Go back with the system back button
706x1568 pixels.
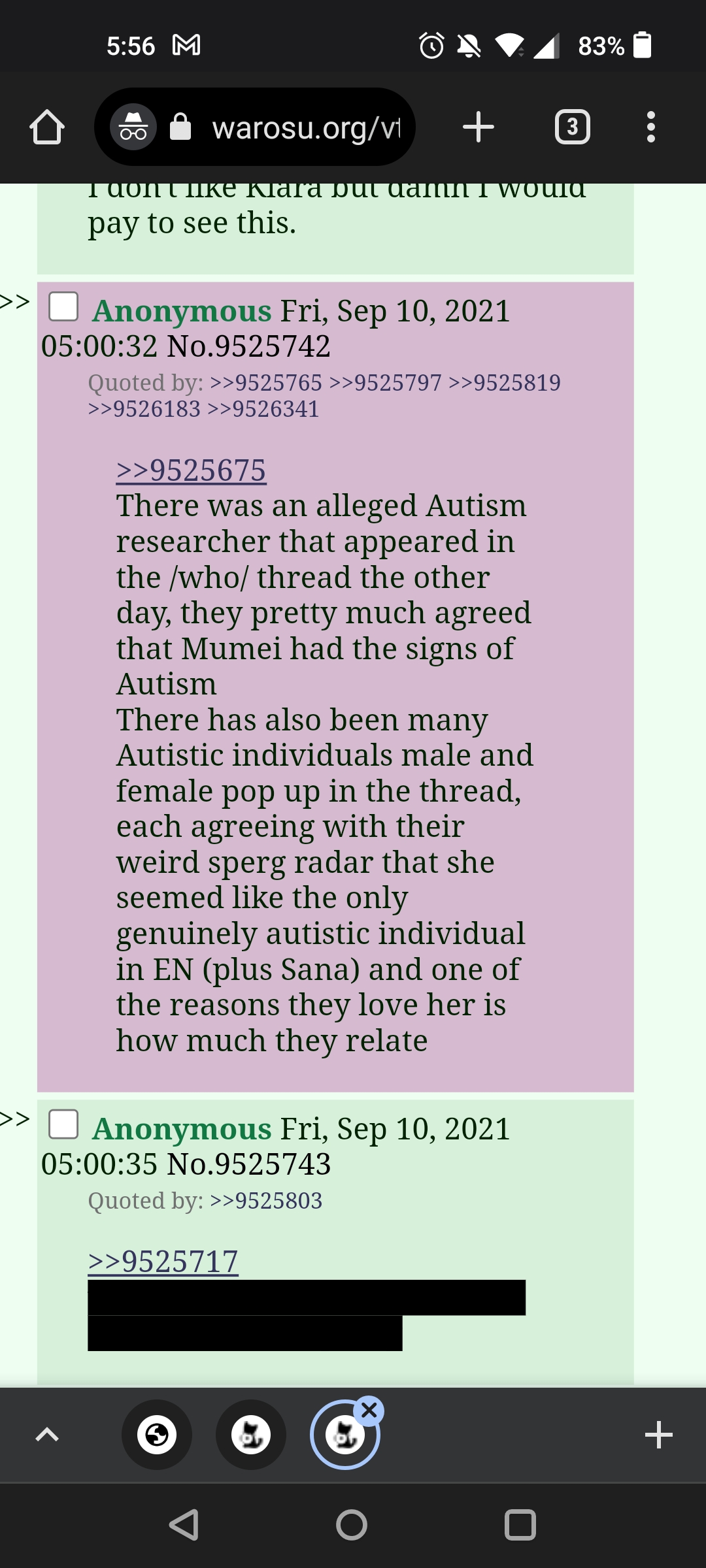tap(184, 1526)
